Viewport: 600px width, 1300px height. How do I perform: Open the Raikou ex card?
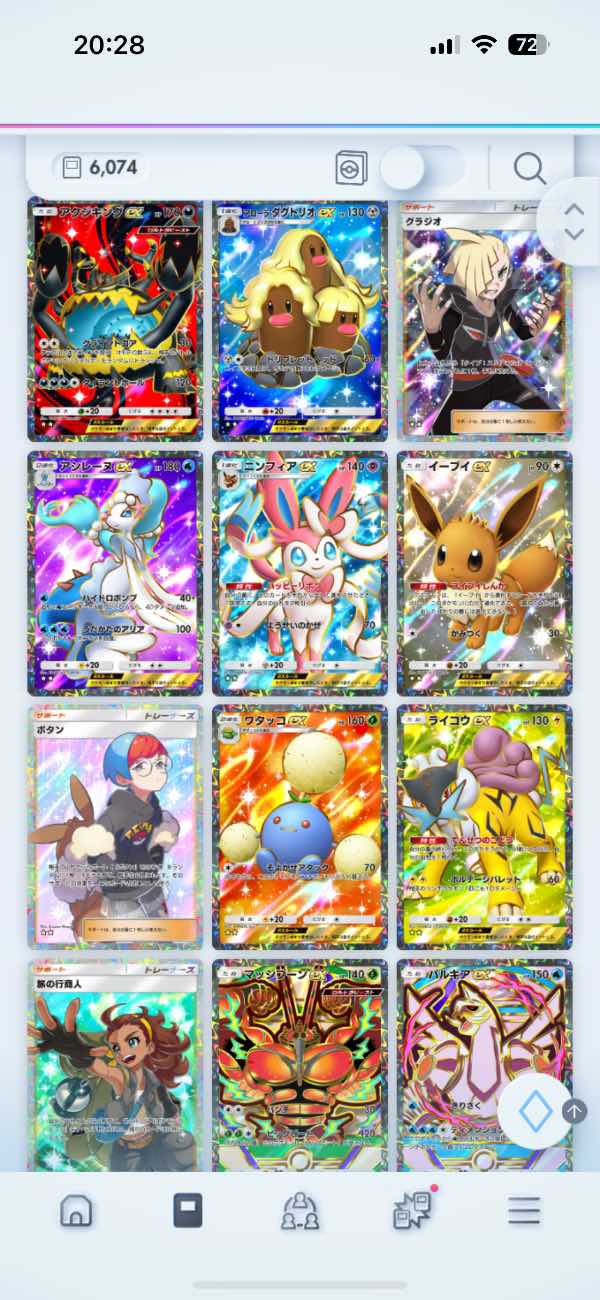(485, 826)
